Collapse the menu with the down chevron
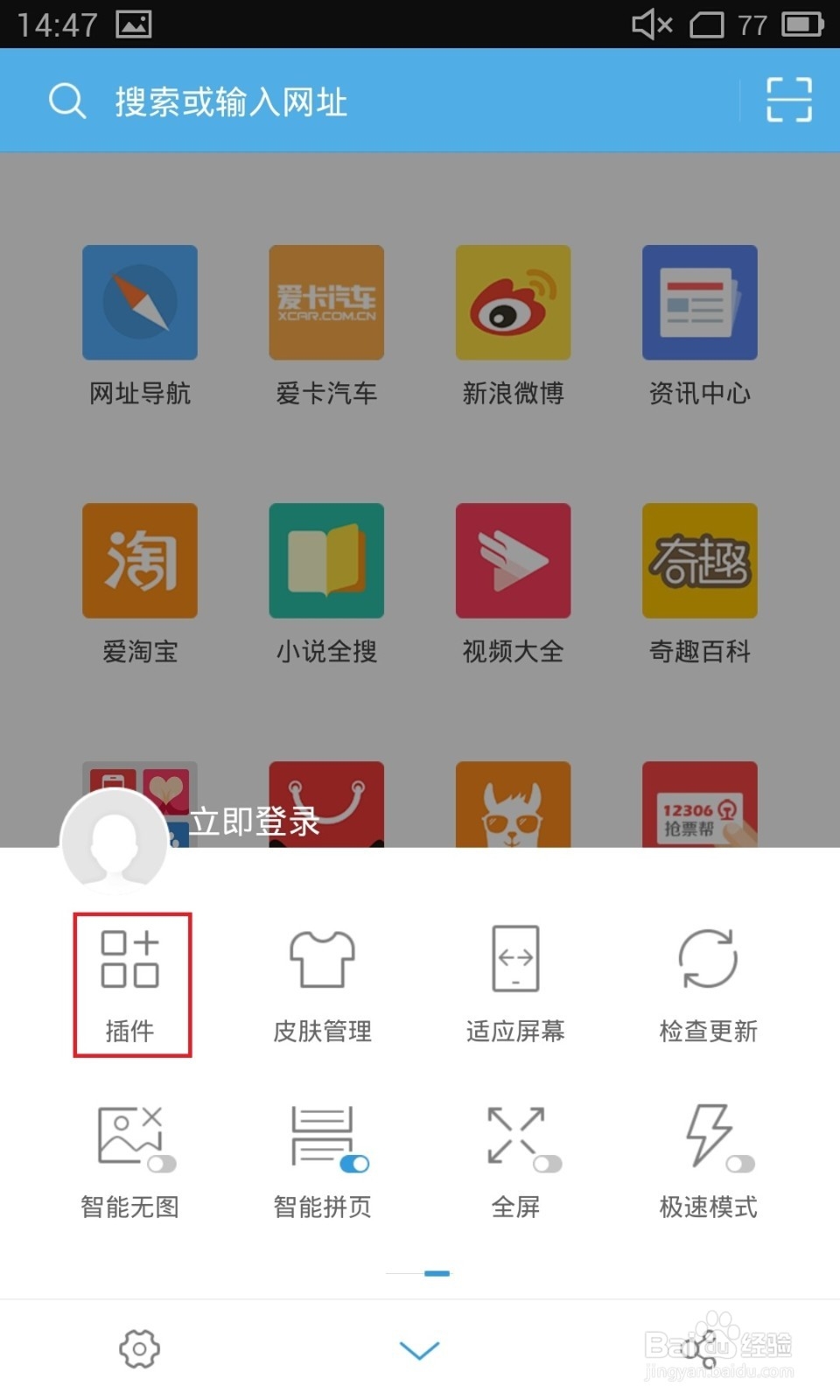 420,1348
